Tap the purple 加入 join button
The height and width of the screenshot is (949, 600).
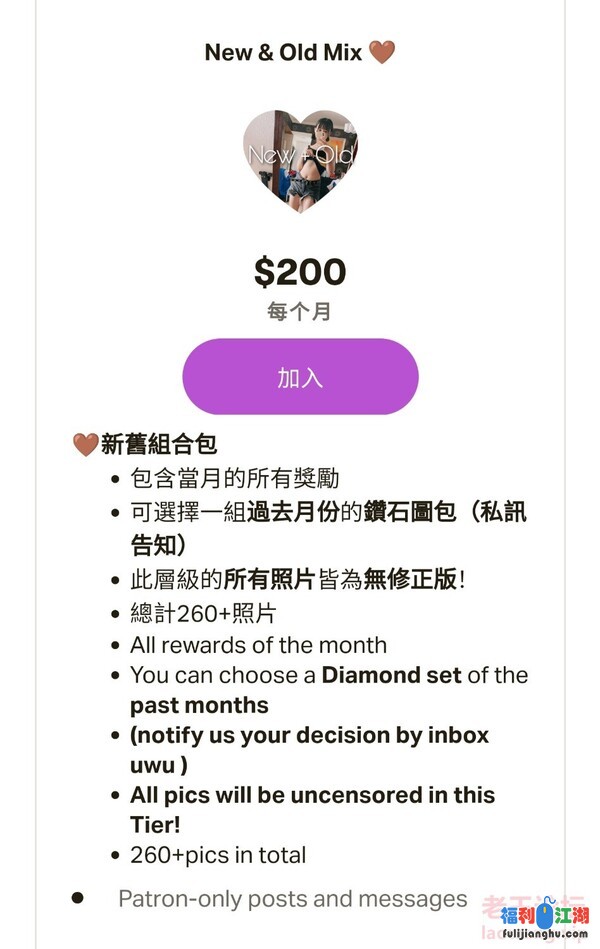300,377
